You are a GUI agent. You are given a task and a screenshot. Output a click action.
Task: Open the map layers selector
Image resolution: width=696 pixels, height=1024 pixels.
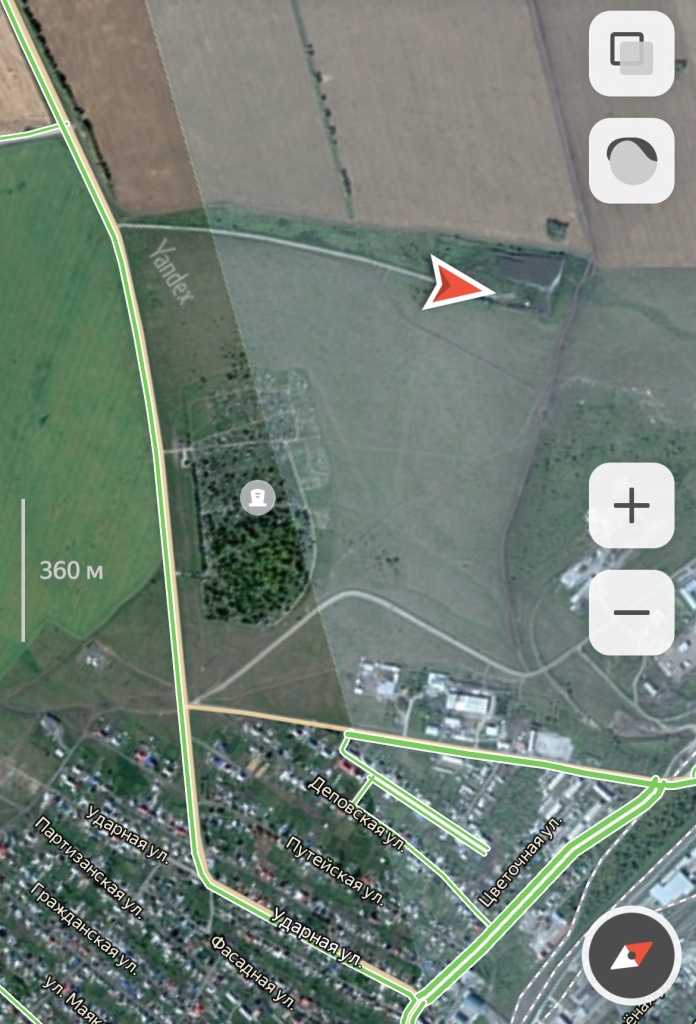tap(631, 53)
